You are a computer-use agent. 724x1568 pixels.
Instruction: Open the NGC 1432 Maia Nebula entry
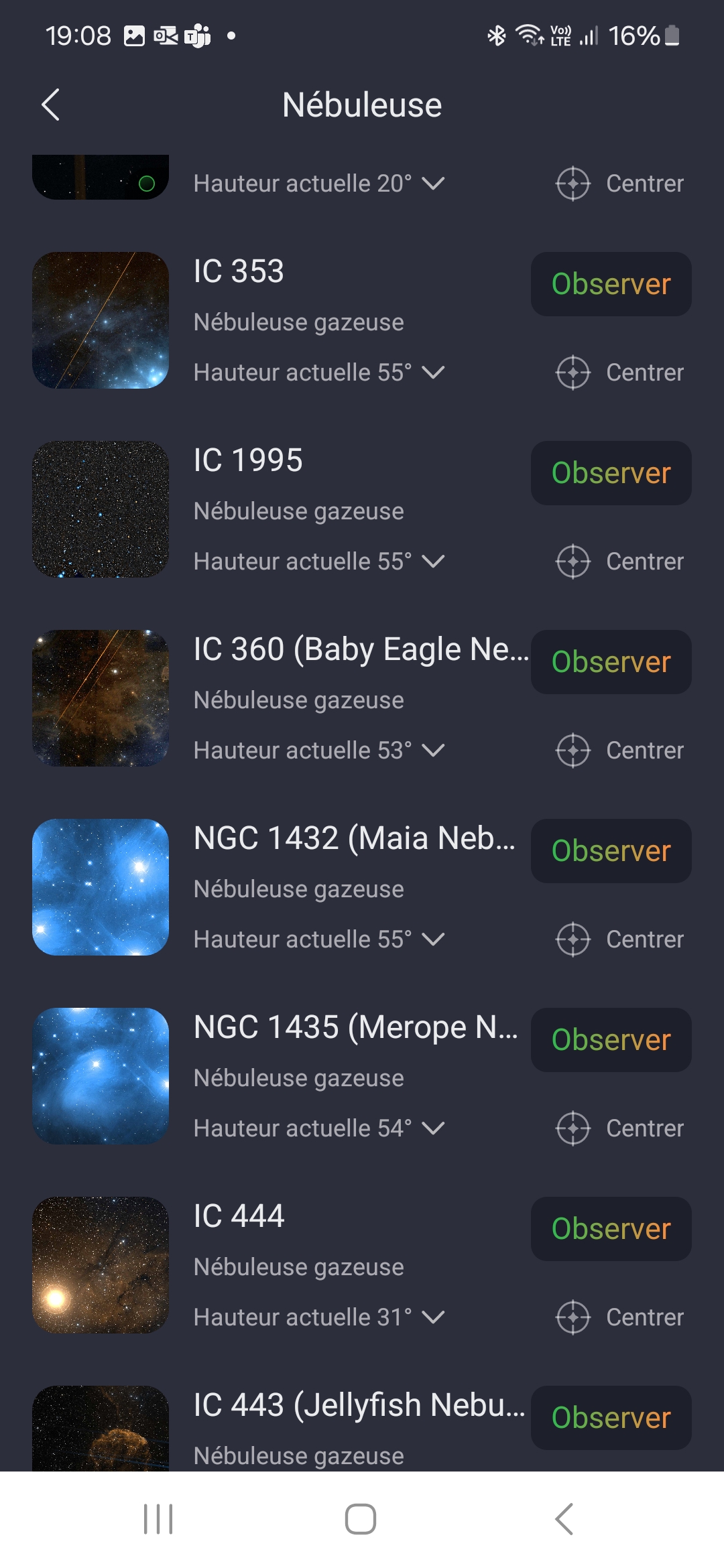[354, 839]
